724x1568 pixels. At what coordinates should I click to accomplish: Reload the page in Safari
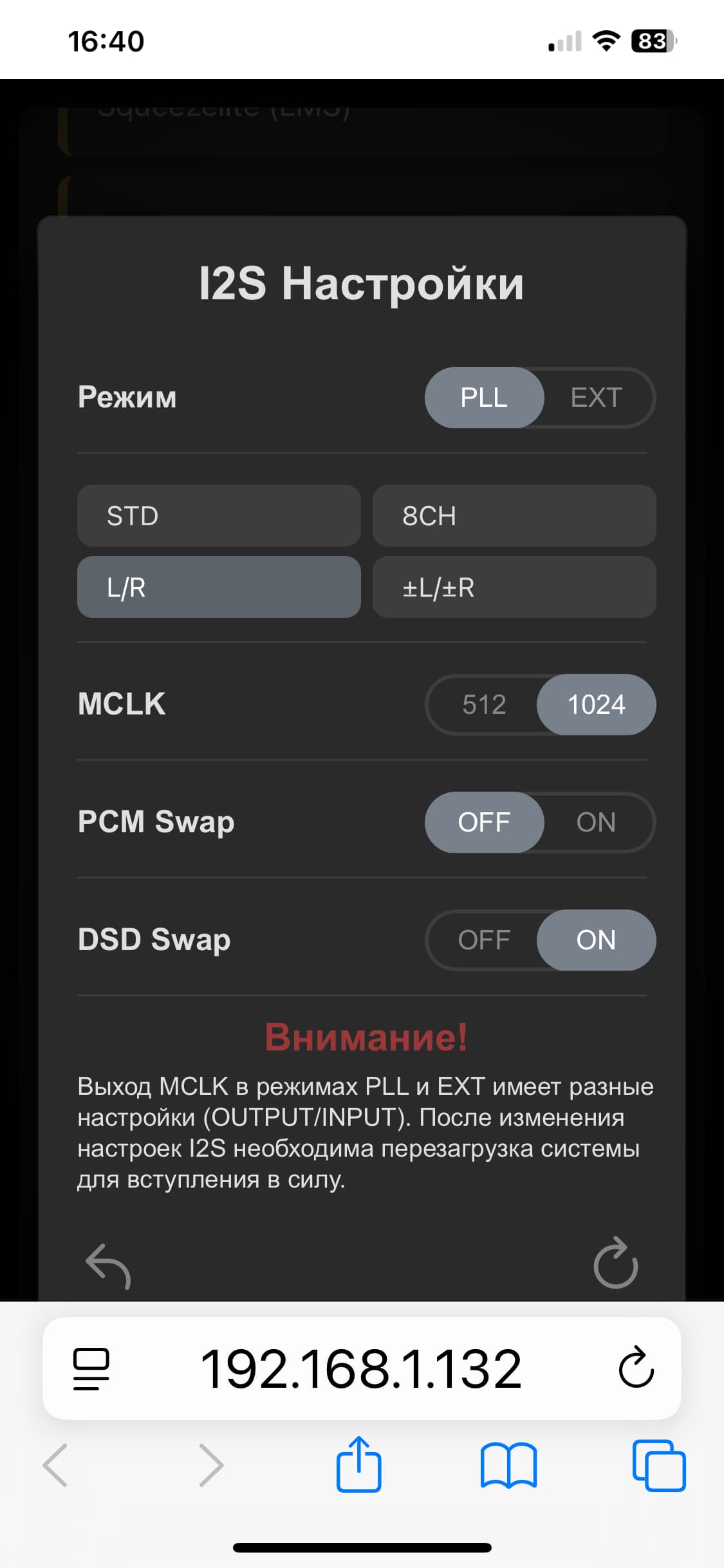(636, 1368)
